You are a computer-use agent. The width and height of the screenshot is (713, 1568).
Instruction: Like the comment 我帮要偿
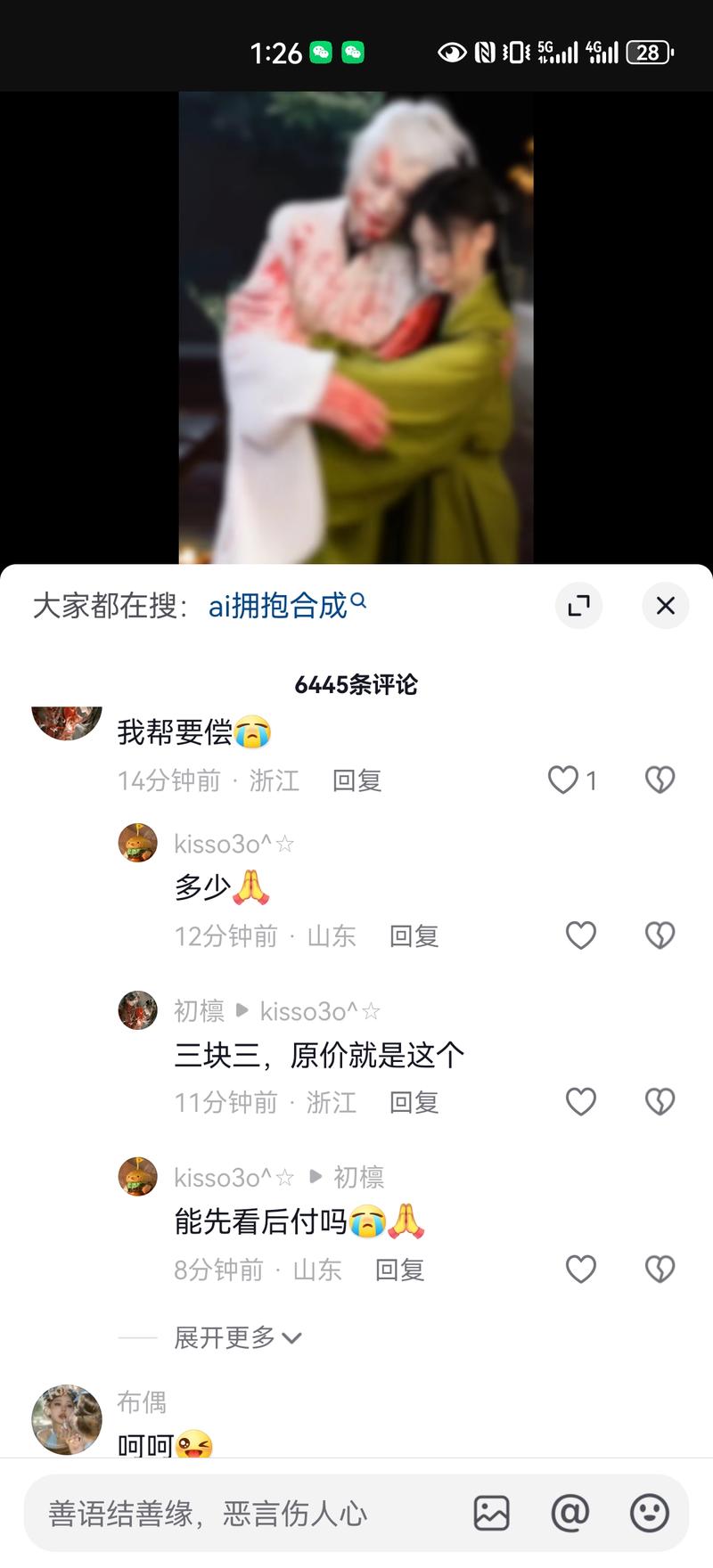pyautogui.click(x=563, y=780)
